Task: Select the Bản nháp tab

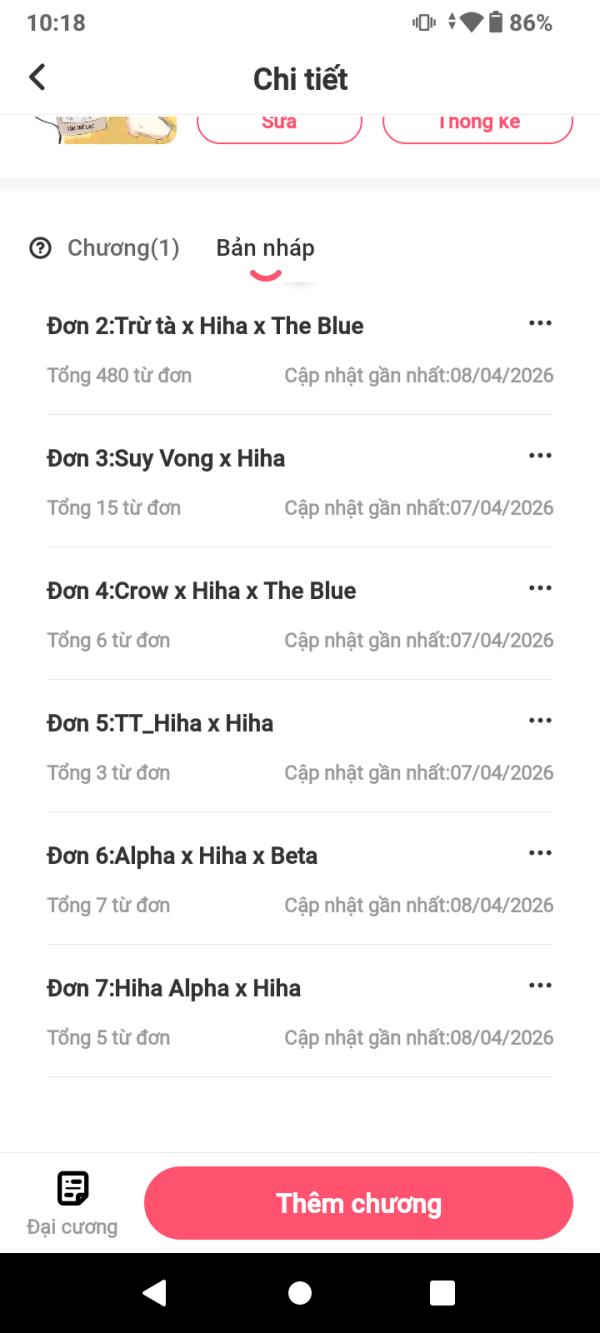Action: coord(265,248)
